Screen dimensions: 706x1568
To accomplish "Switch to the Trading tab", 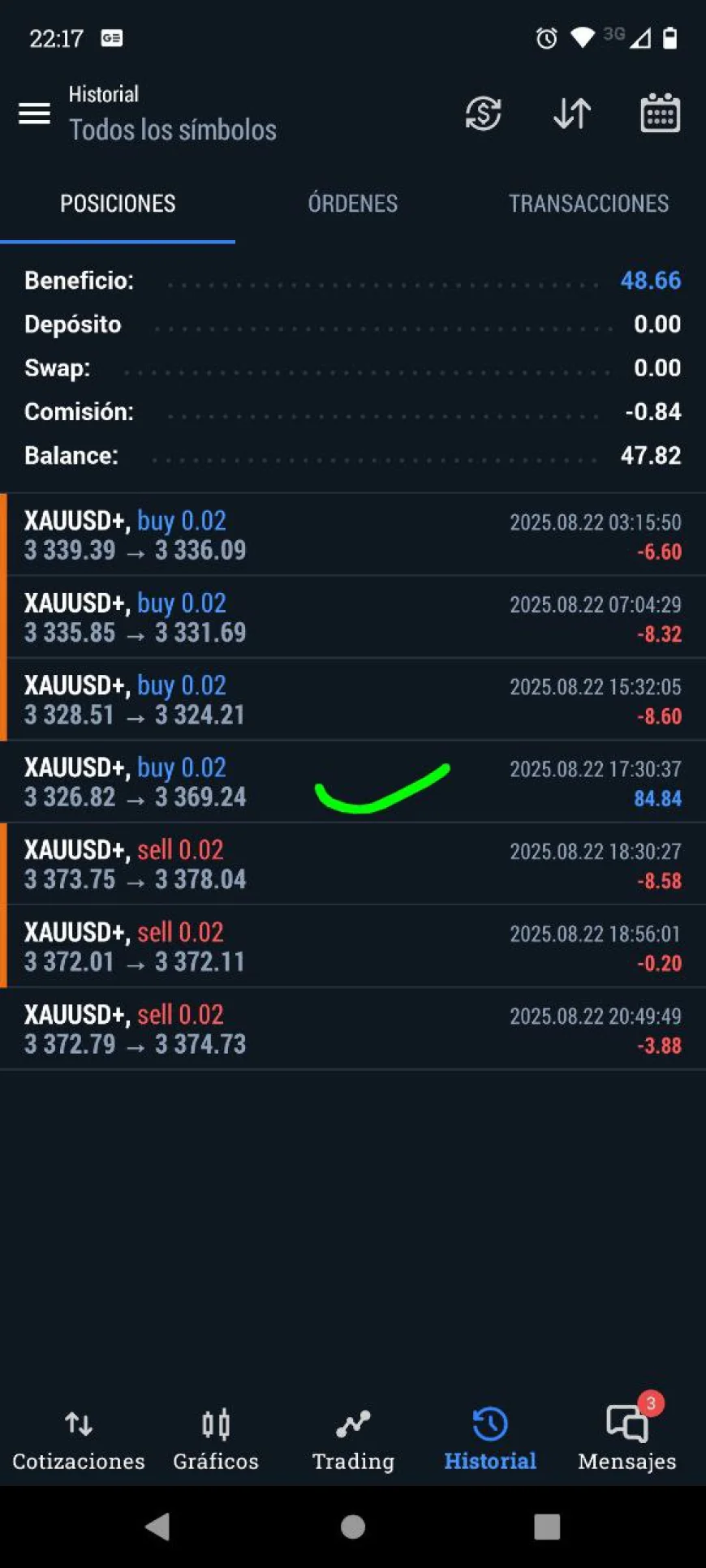I will [353, 1439].
